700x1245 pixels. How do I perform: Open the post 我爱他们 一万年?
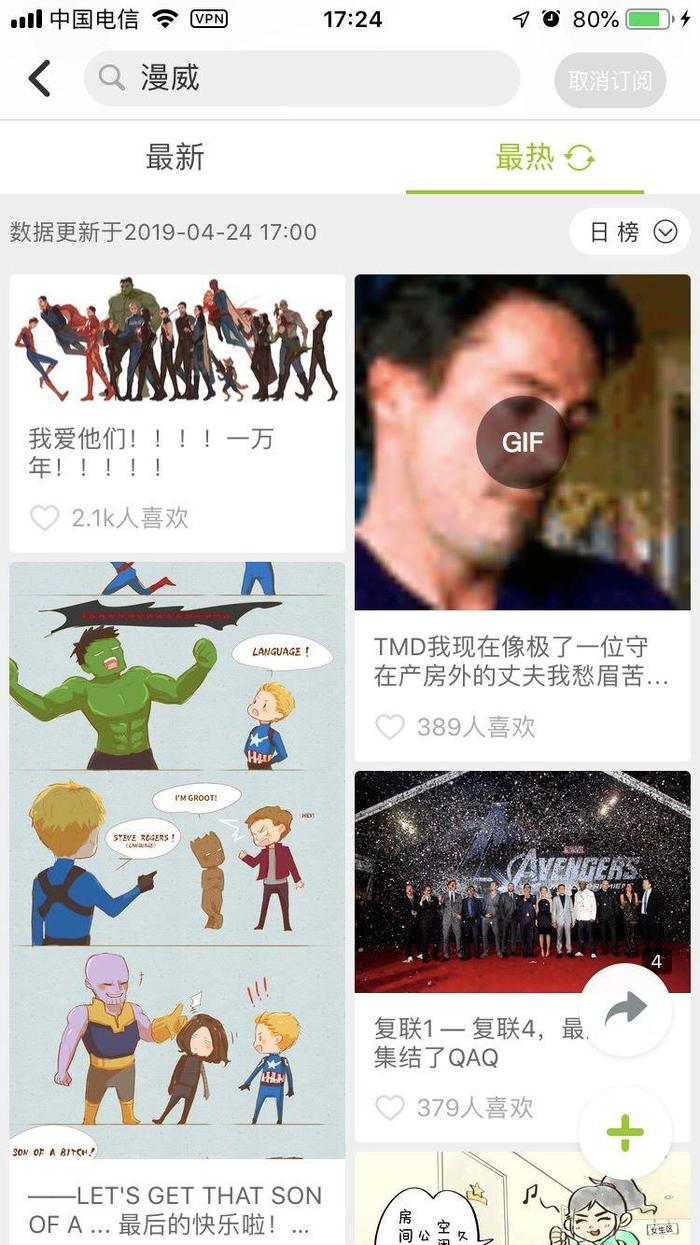pyautogui.click(x=177, y=400)
